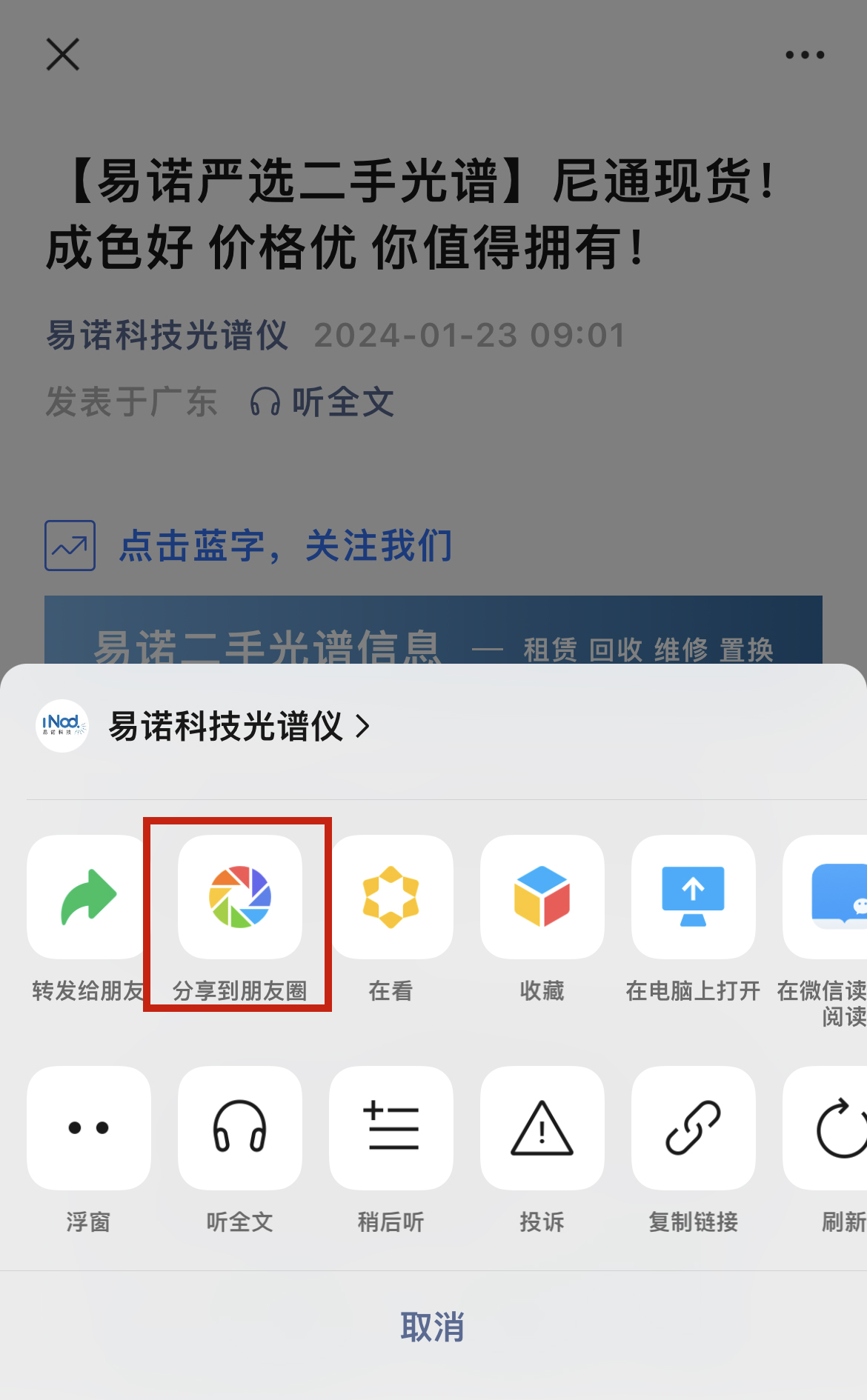The width and height of the screenshot is (867, 1400).
Task: Share article via 分享到朋友圈
Action: click(x=239, y=897)
